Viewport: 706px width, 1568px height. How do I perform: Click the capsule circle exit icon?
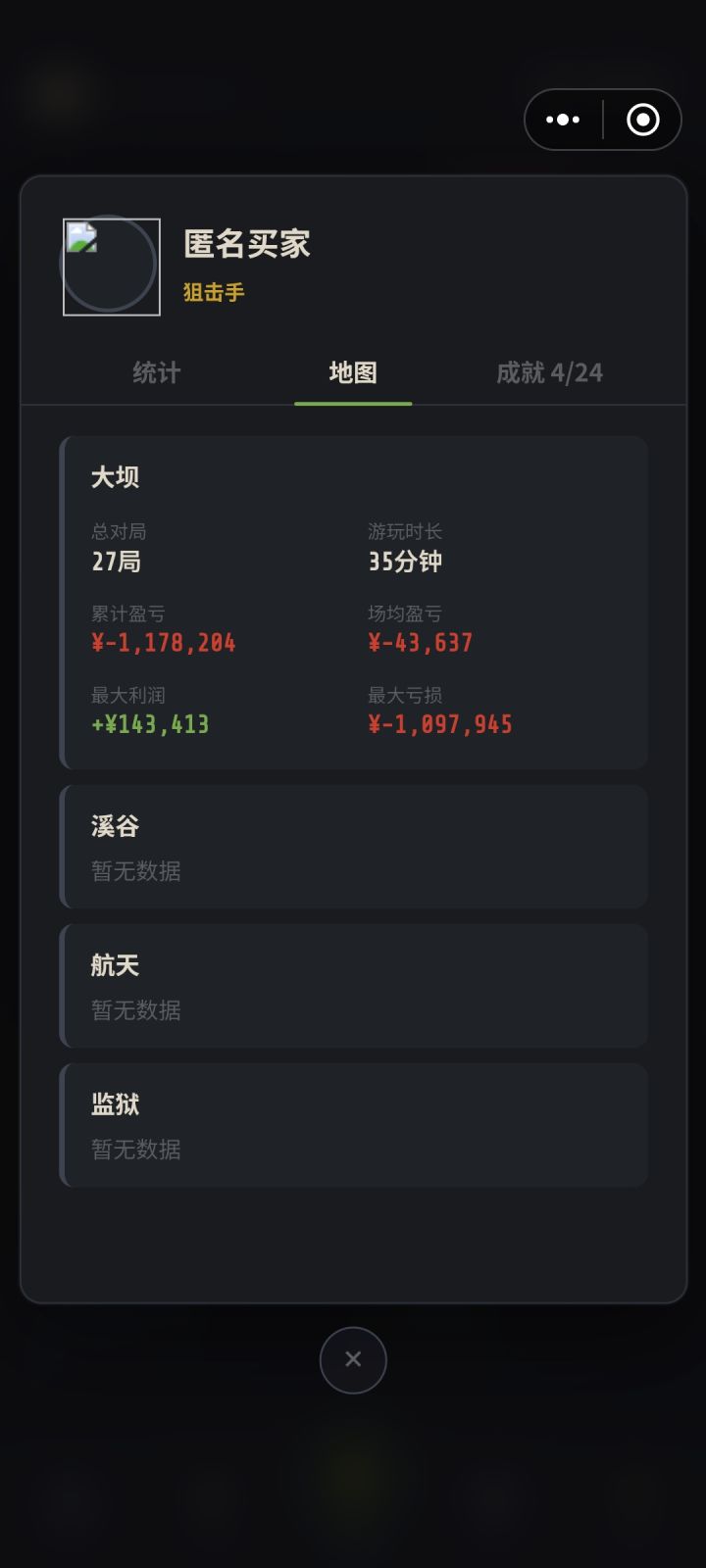click(x=644, y=119)
